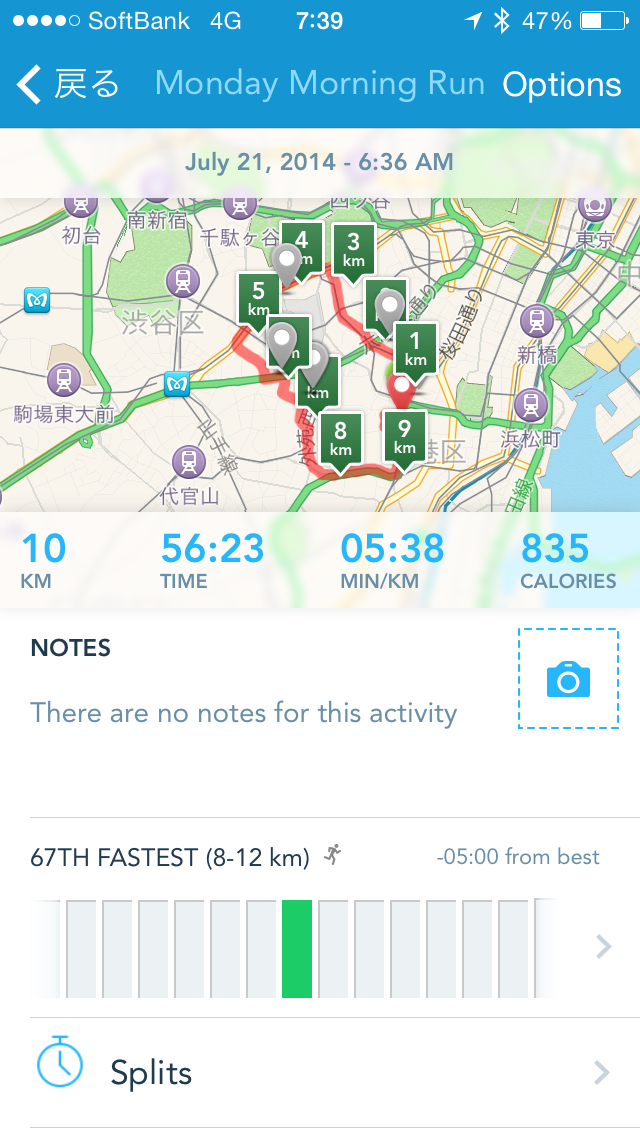Open the Splits details row
The height and width of the screenshot is (1136, 640).
pyautogui.click(x=320, y=1073)
